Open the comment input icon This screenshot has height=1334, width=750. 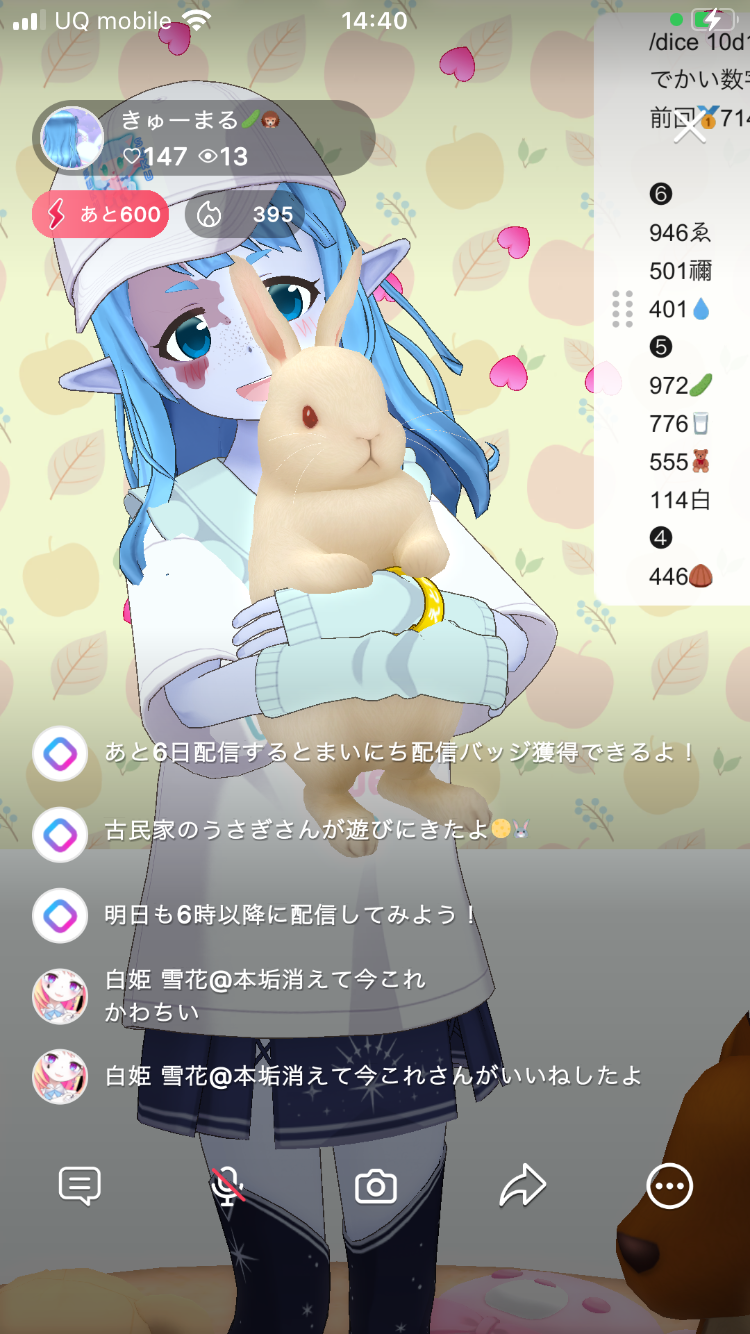(x=80, y=1187)
